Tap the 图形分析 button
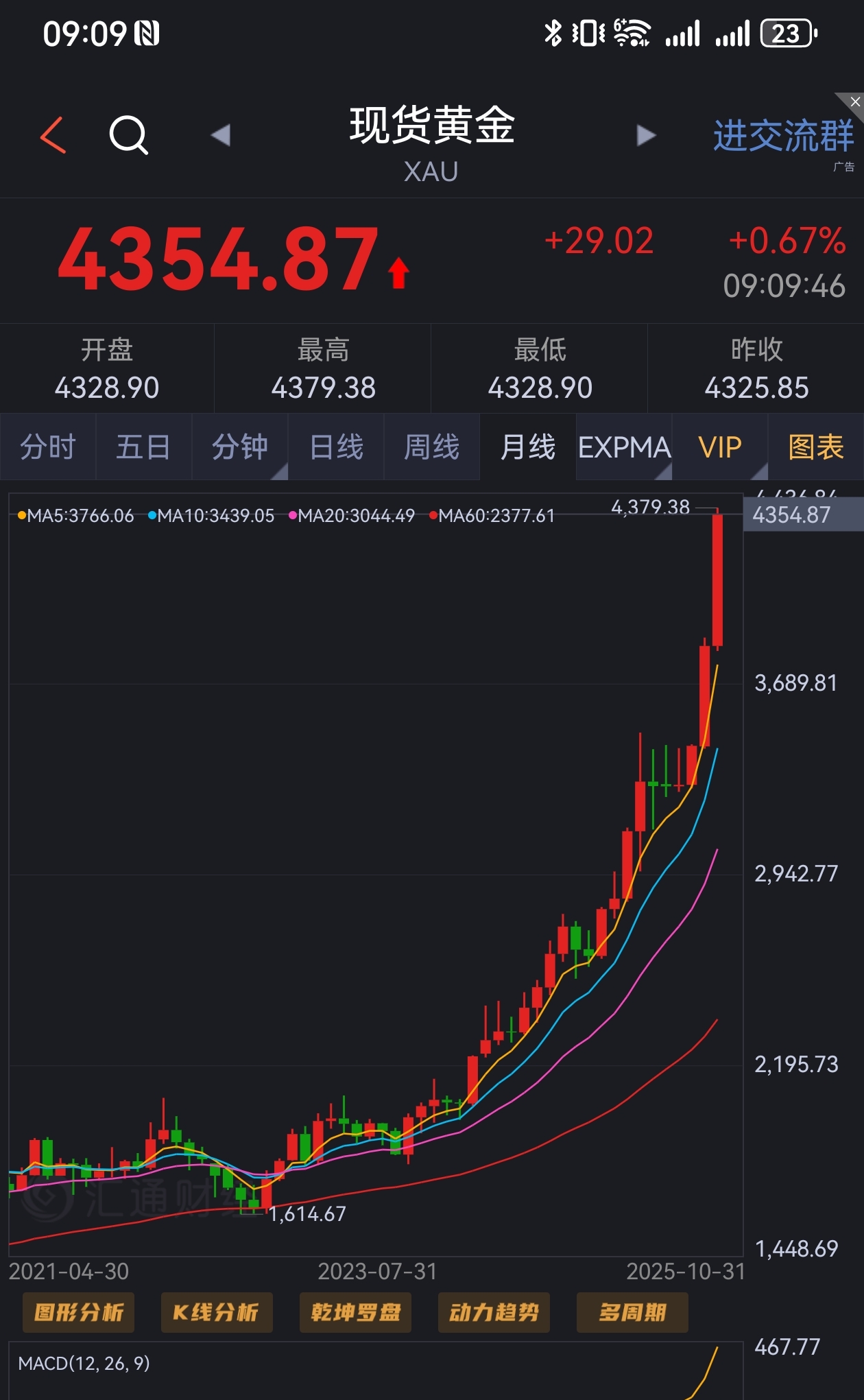This screenshot has height=1400, width=864. tap(78, 1312)
